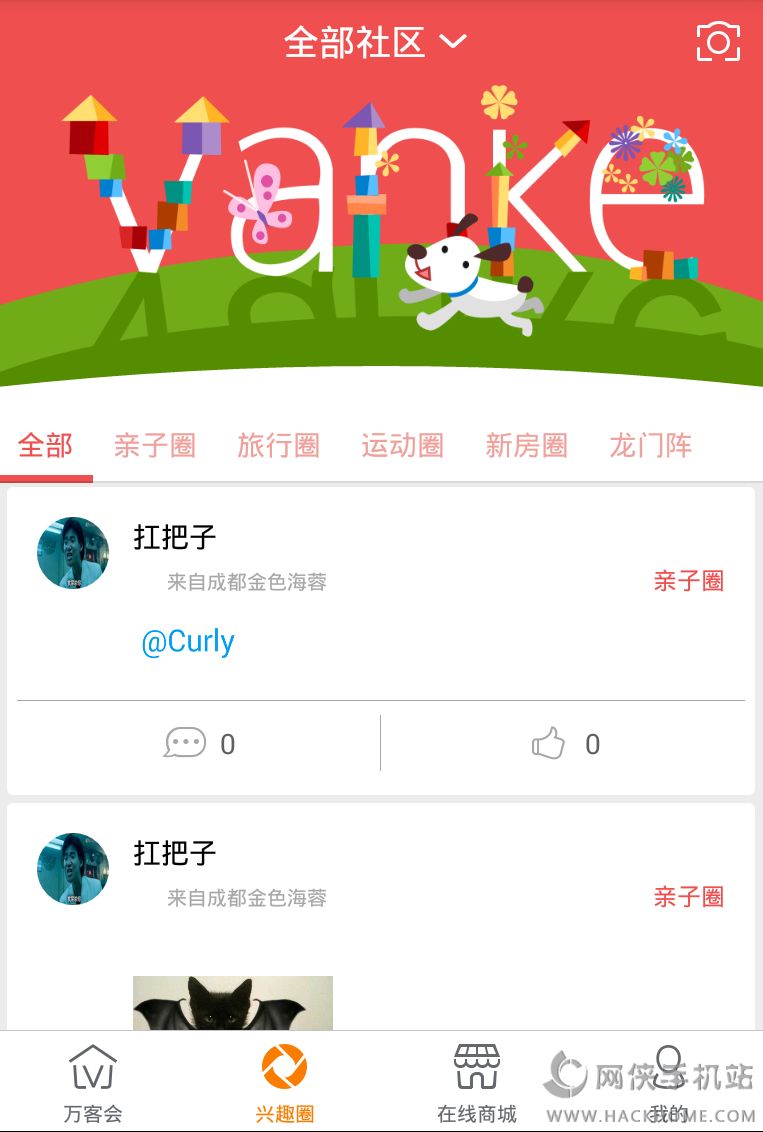Screen dimensions: 763x1132
Task: Comment on the @Curly post
Action: click(x=199, y=744)
